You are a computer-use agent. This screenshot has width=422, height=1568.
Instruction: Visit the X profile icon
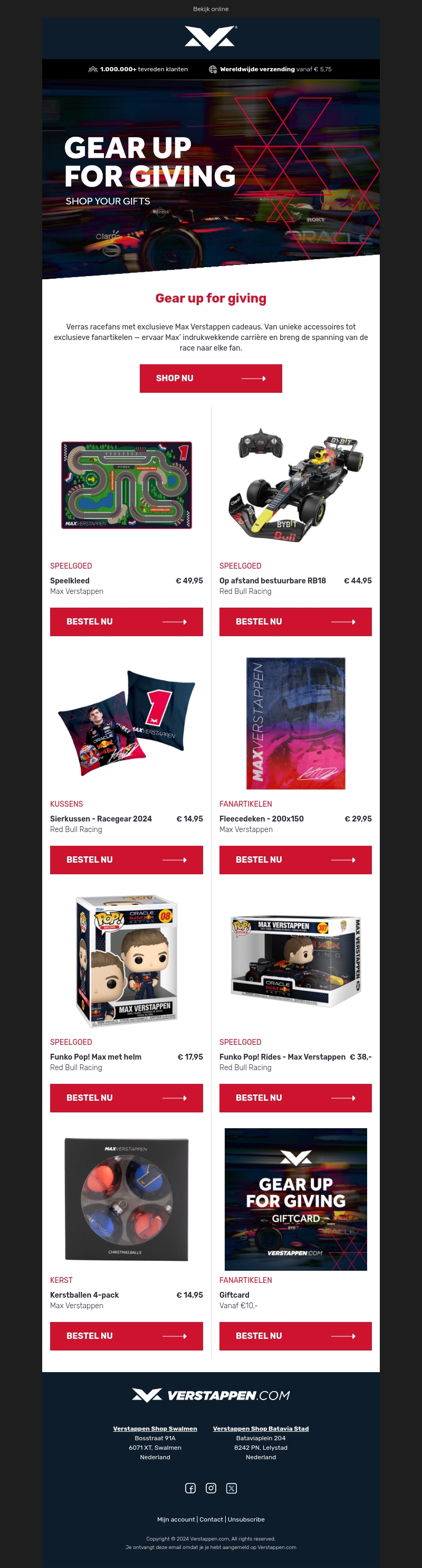click(232, 1488)
